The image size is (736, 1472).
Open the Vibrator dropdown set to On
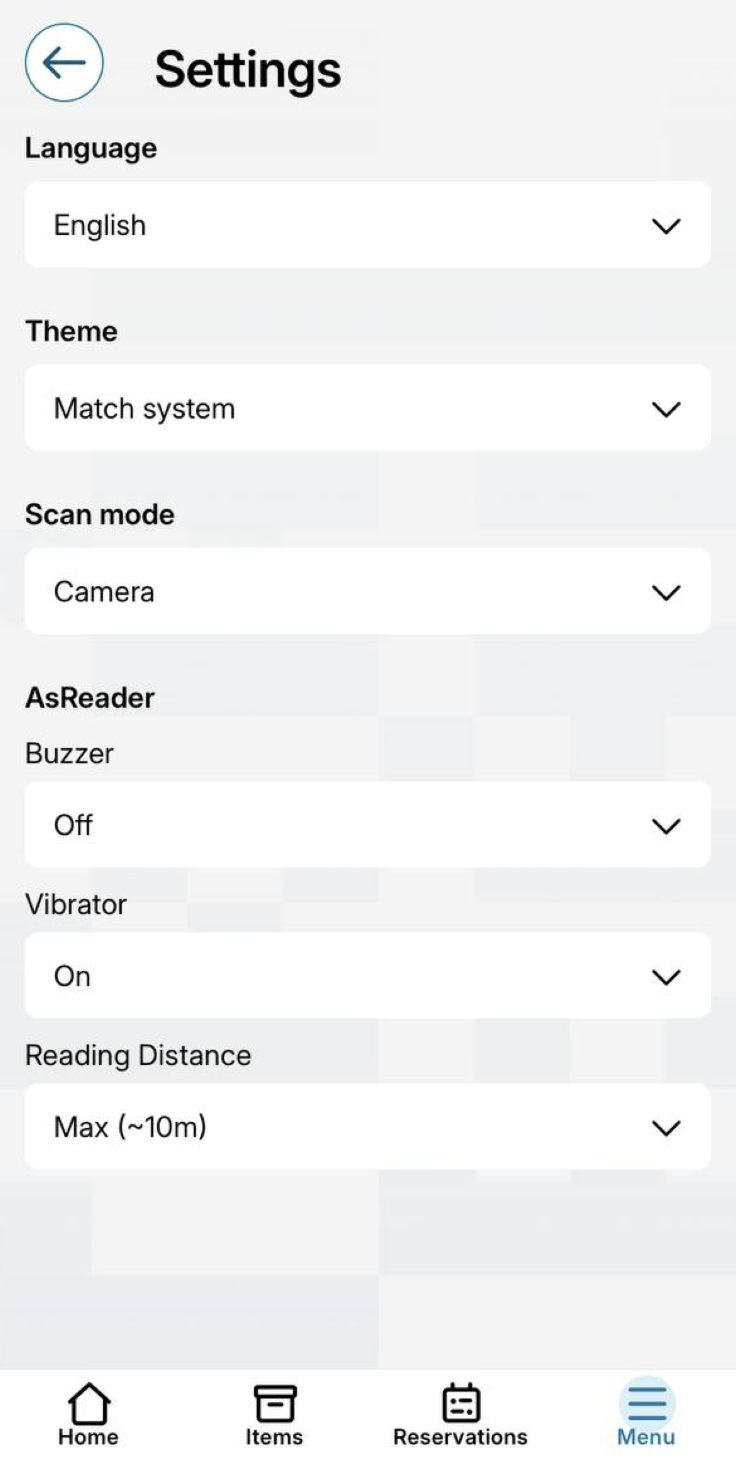[x=367, y=976]
